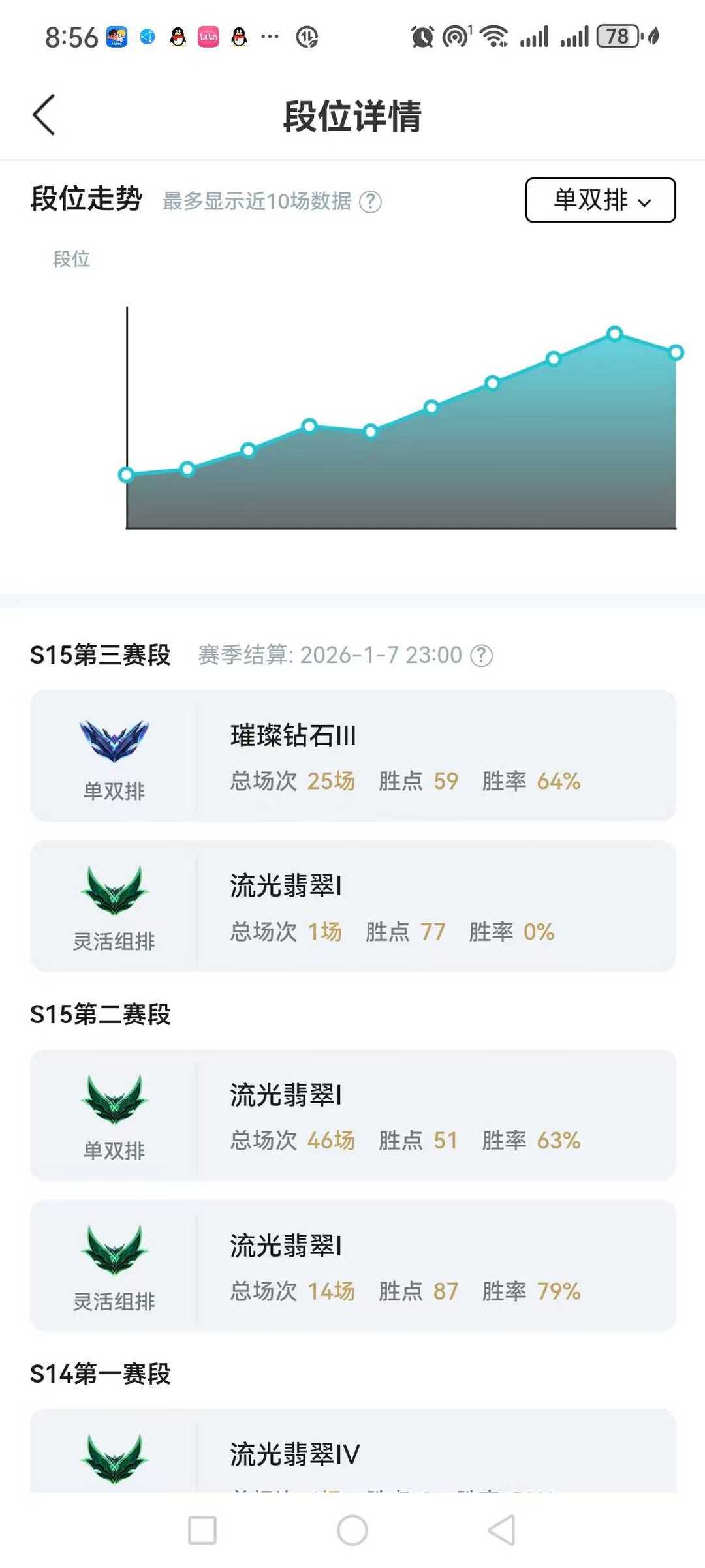Tap the system home button
Screen dimensions: 705x1568
[352, 1530]
